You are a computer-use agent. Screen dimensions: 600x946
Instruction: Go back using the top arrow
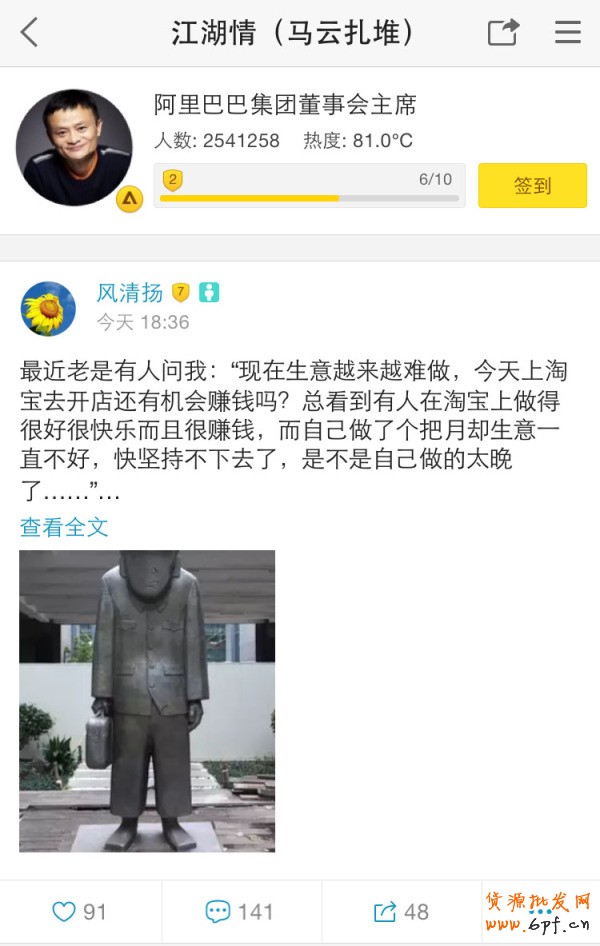coord(29,33)
